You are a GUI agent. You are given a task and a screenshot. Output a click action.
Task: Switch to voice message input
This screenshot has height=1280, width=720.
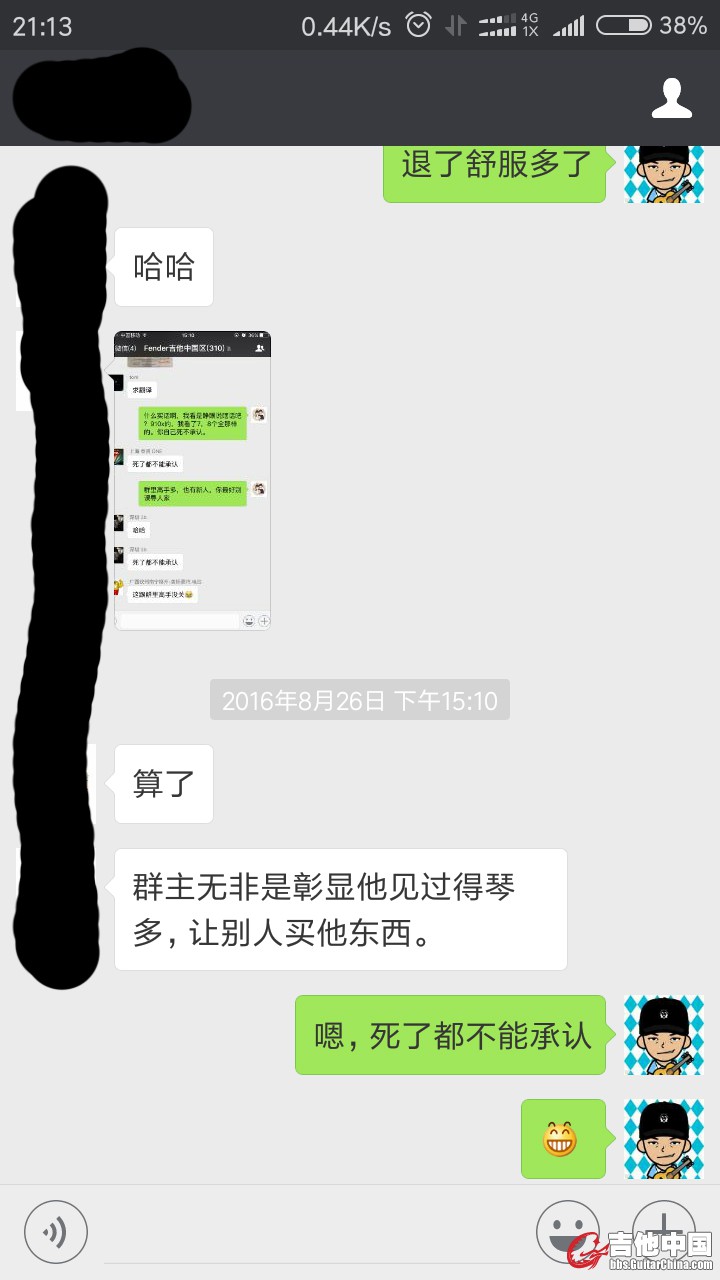pyautogui.click(x=56, y=1231)
